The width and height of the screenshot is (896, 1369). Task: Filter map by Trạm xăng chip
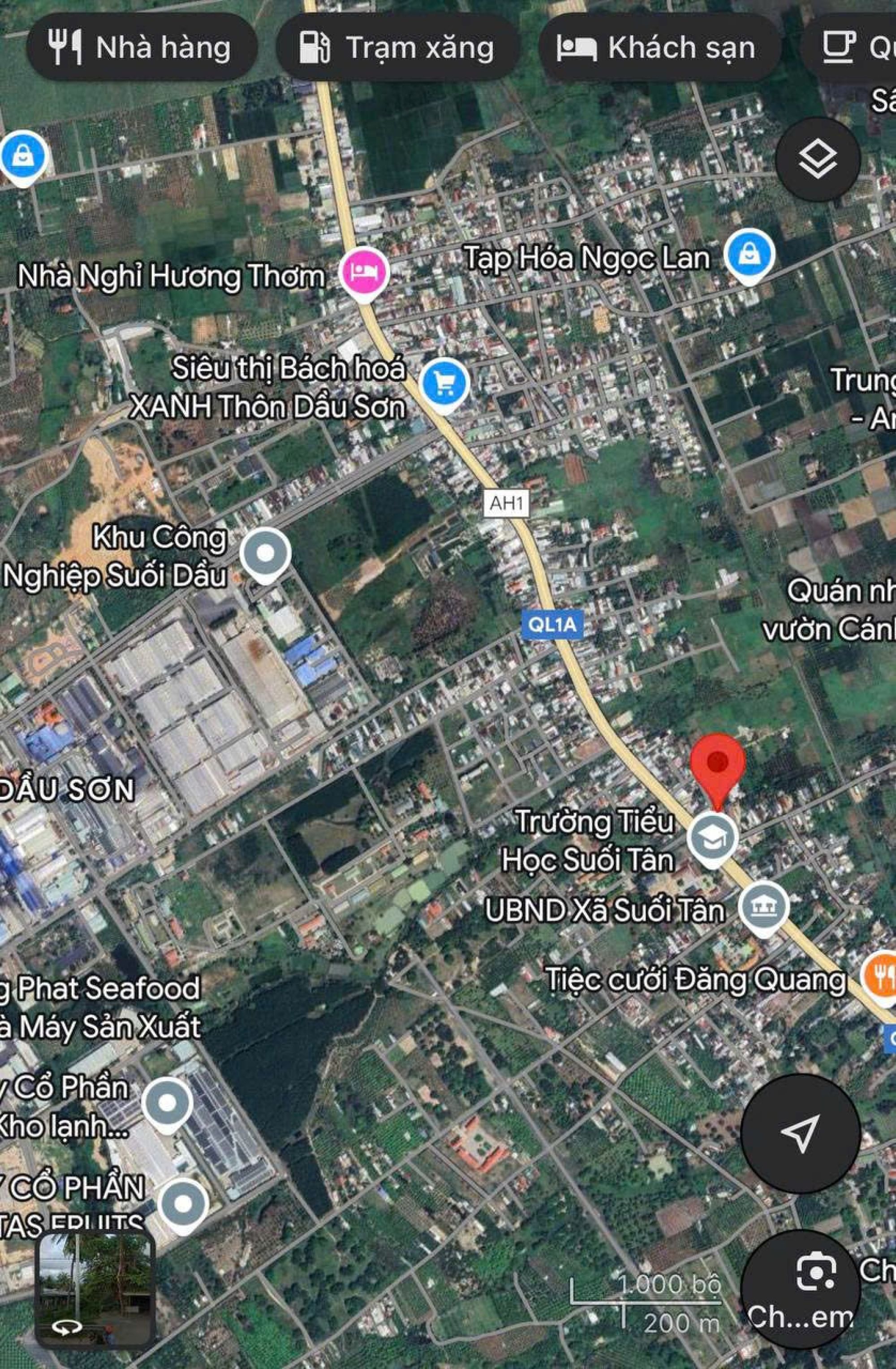coord(397,48)
